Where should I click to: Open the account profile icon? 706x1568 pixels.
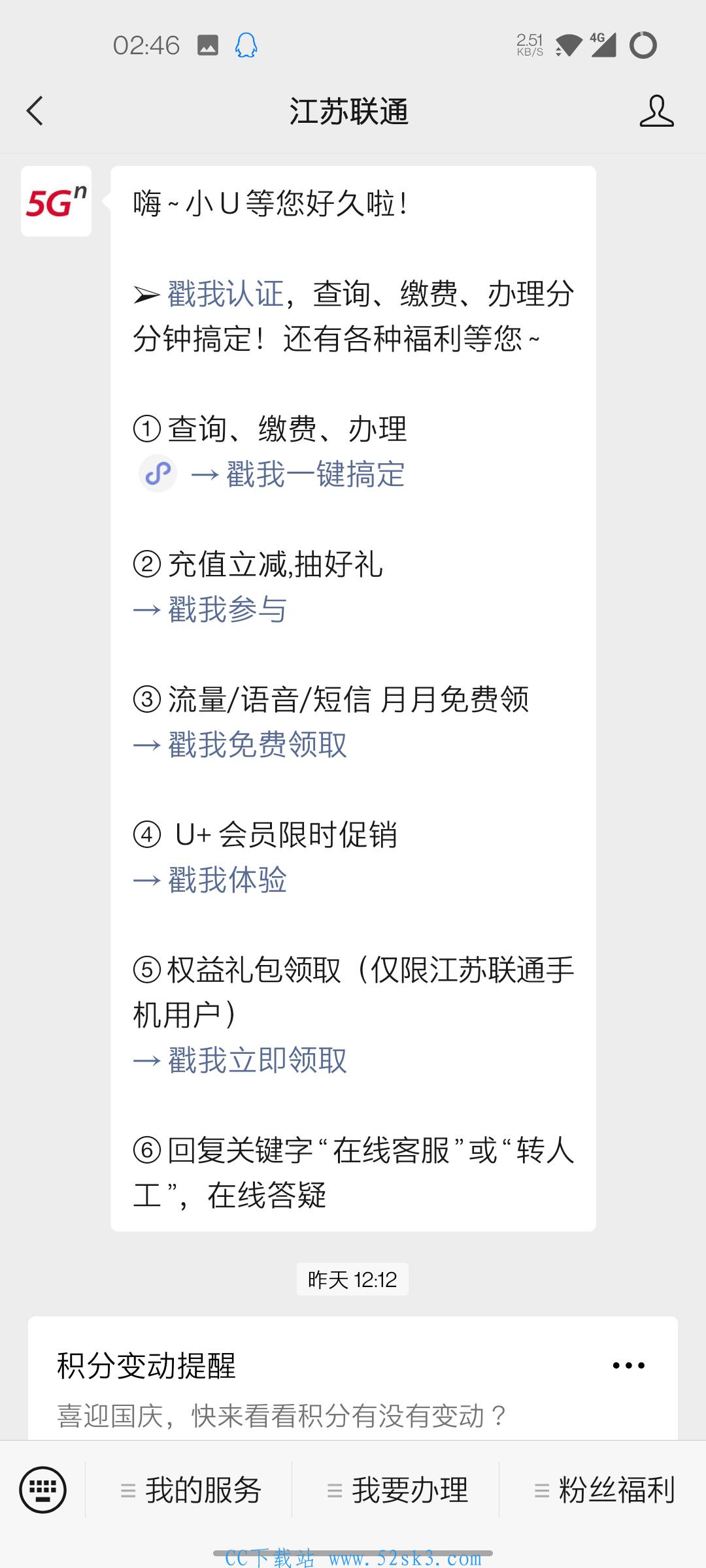point(656,110)
